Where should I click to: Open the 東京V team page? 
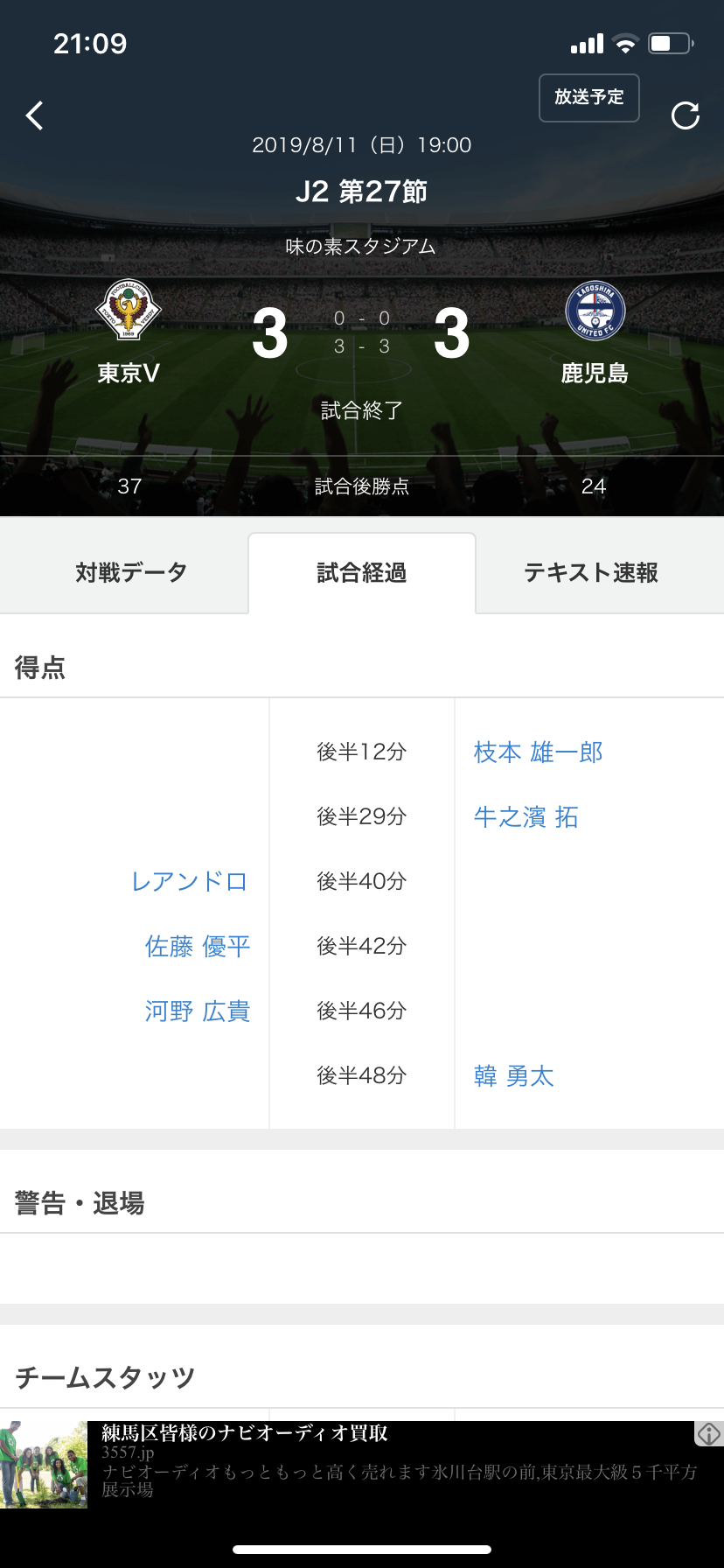[x=129, y=332]
